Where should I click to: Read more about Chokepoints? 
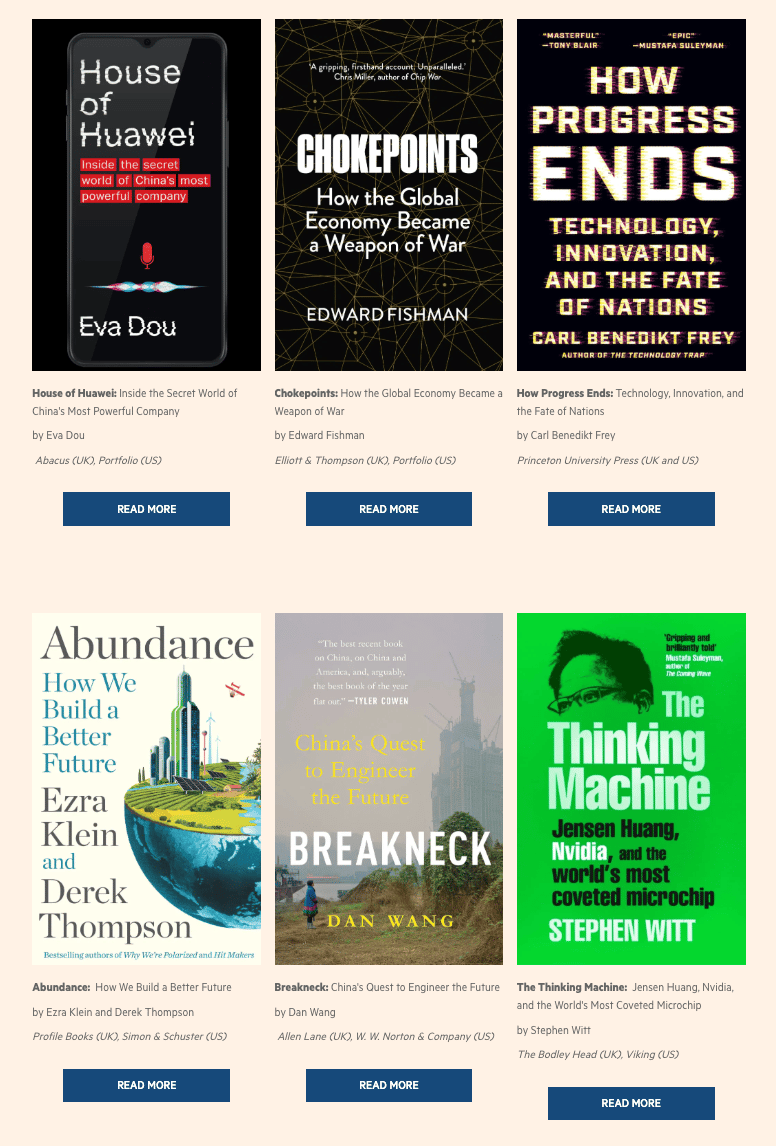click(x=388, y=509)
